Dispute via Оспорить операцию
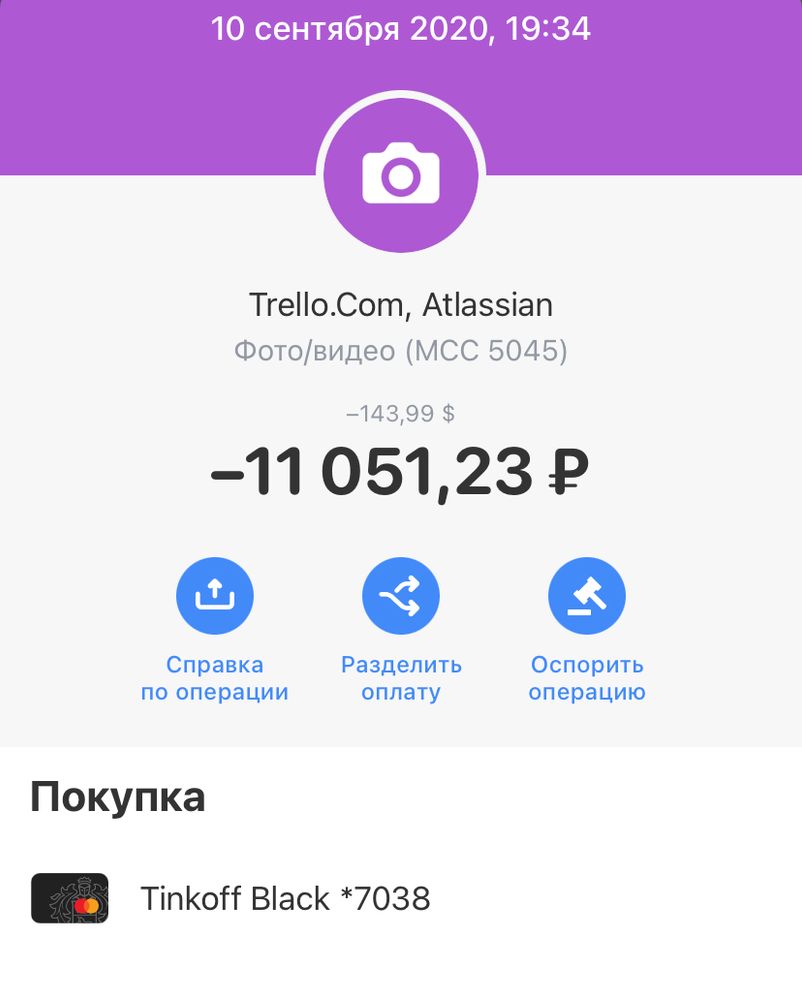Viewport: 802px width, 999px height. 586,597
